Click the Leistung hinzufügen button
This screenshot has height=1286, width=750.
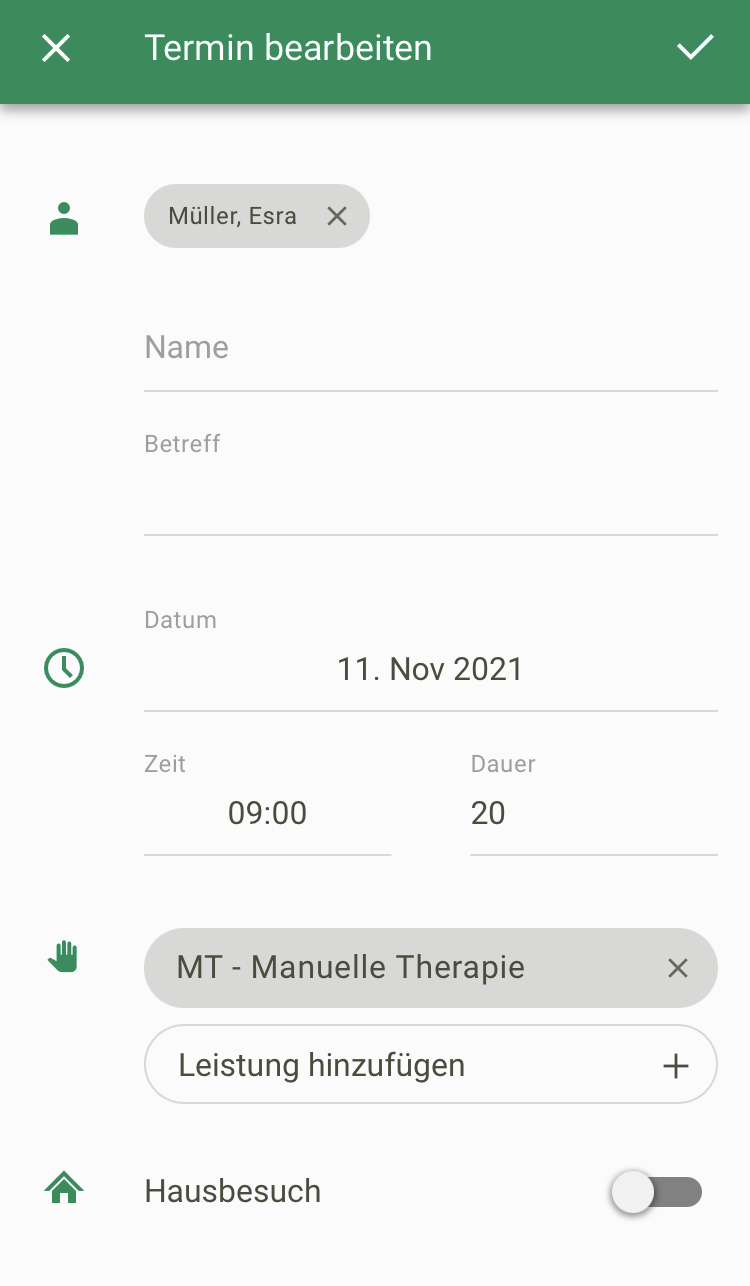point(430,1064)
